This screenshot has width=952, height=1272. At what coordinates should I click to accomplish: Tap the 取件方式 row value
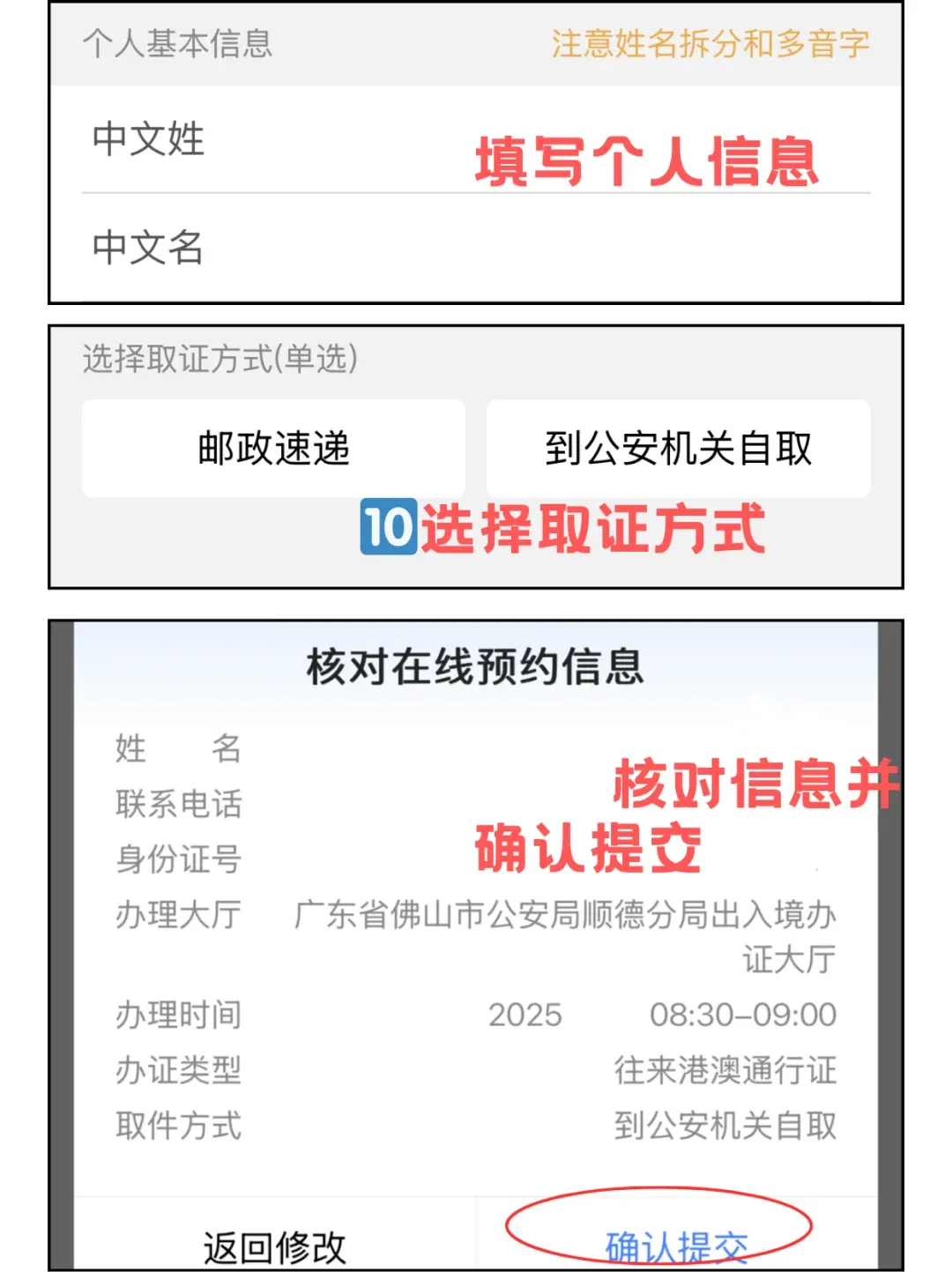pos(729,1127)
